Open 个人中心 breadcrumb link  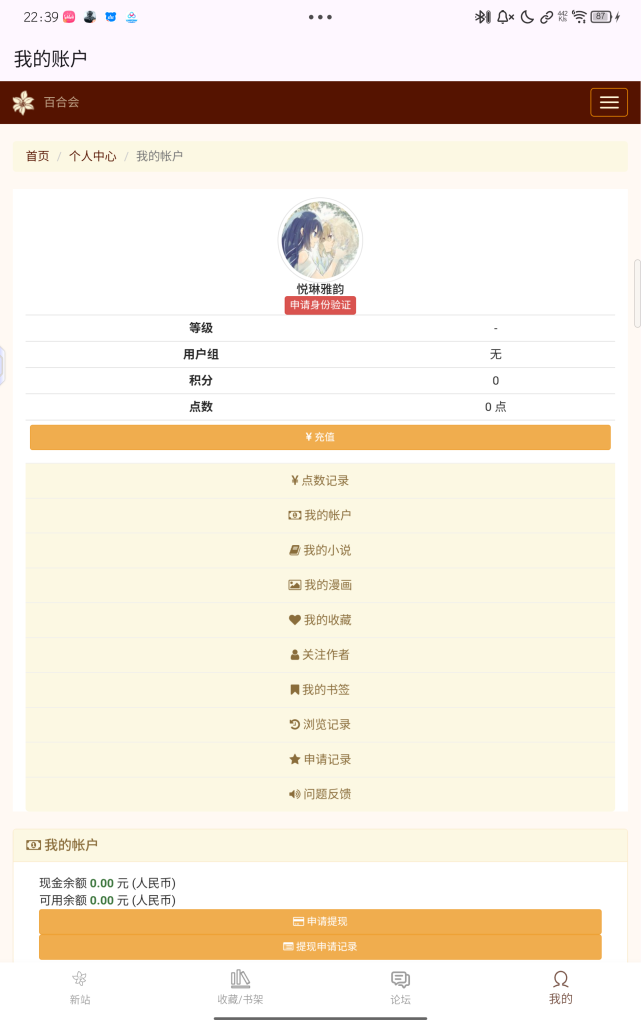pyautogui.click(x=92, y=156)
